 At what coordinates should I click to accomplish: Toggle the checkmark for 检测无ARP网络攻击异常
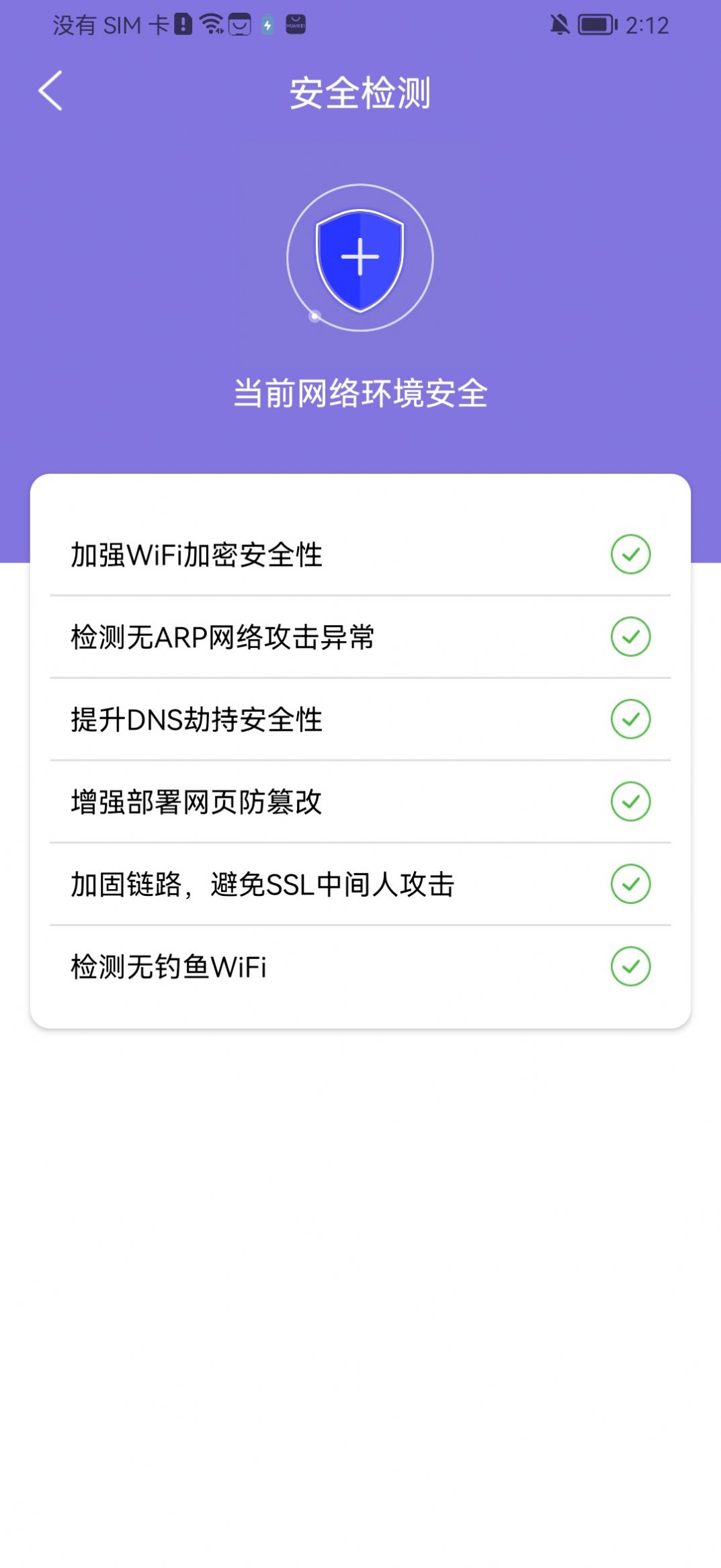pos(630,636)
